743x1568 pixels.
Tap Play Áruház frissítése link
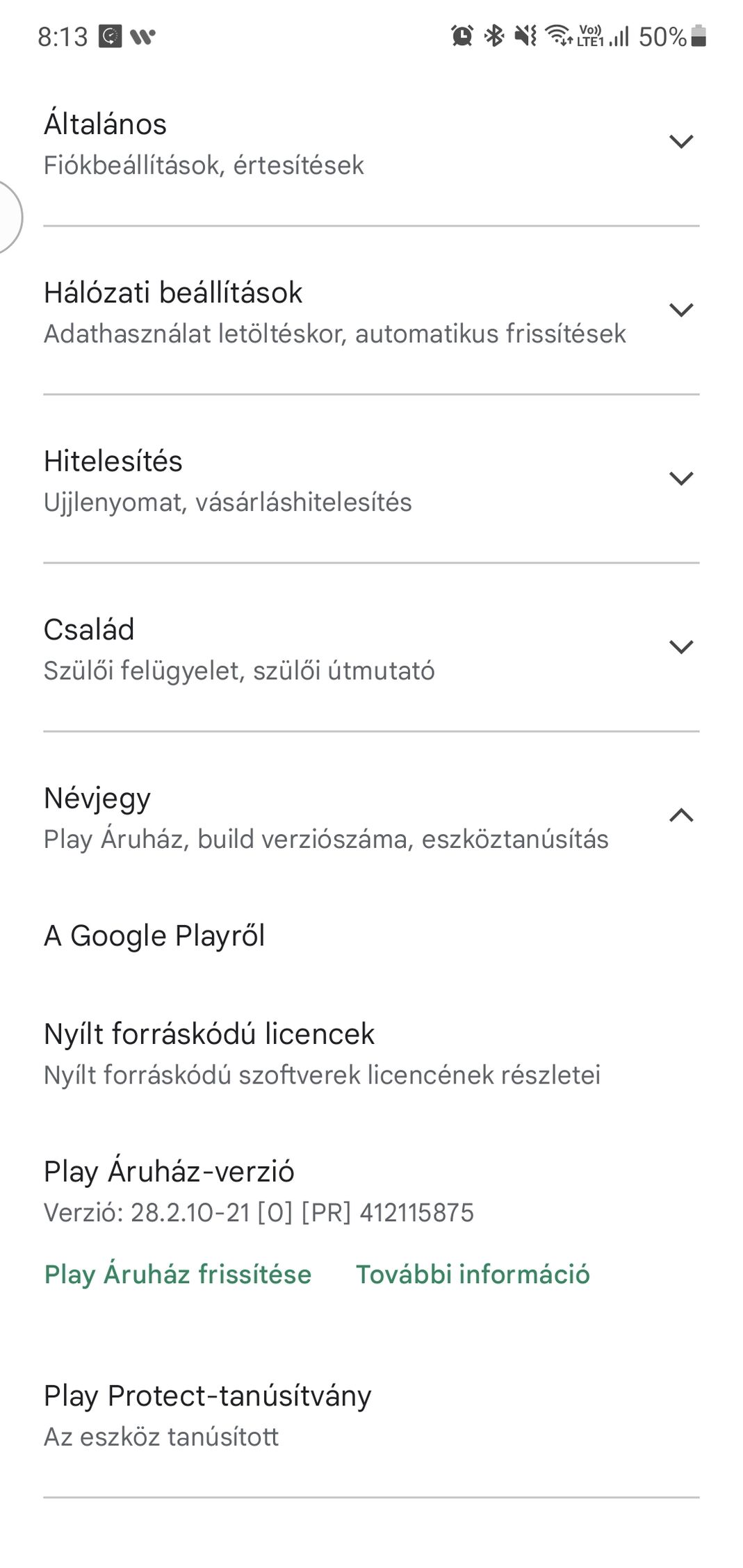[x=178, y=1274]
